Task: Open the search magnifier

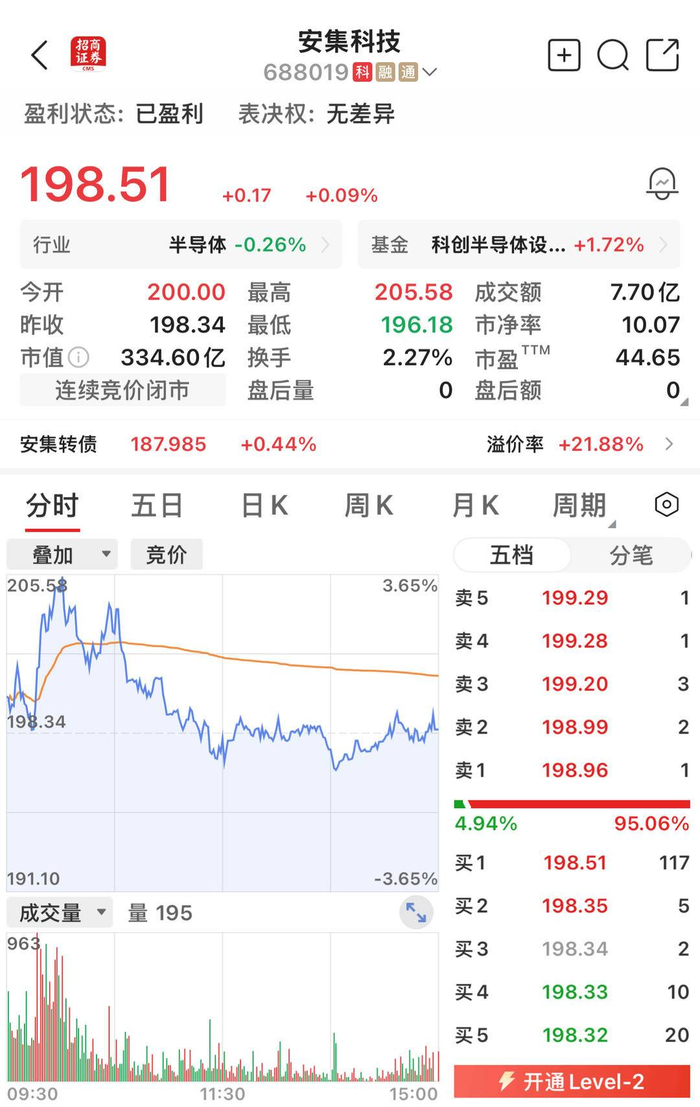Action: tap(613, 56)
